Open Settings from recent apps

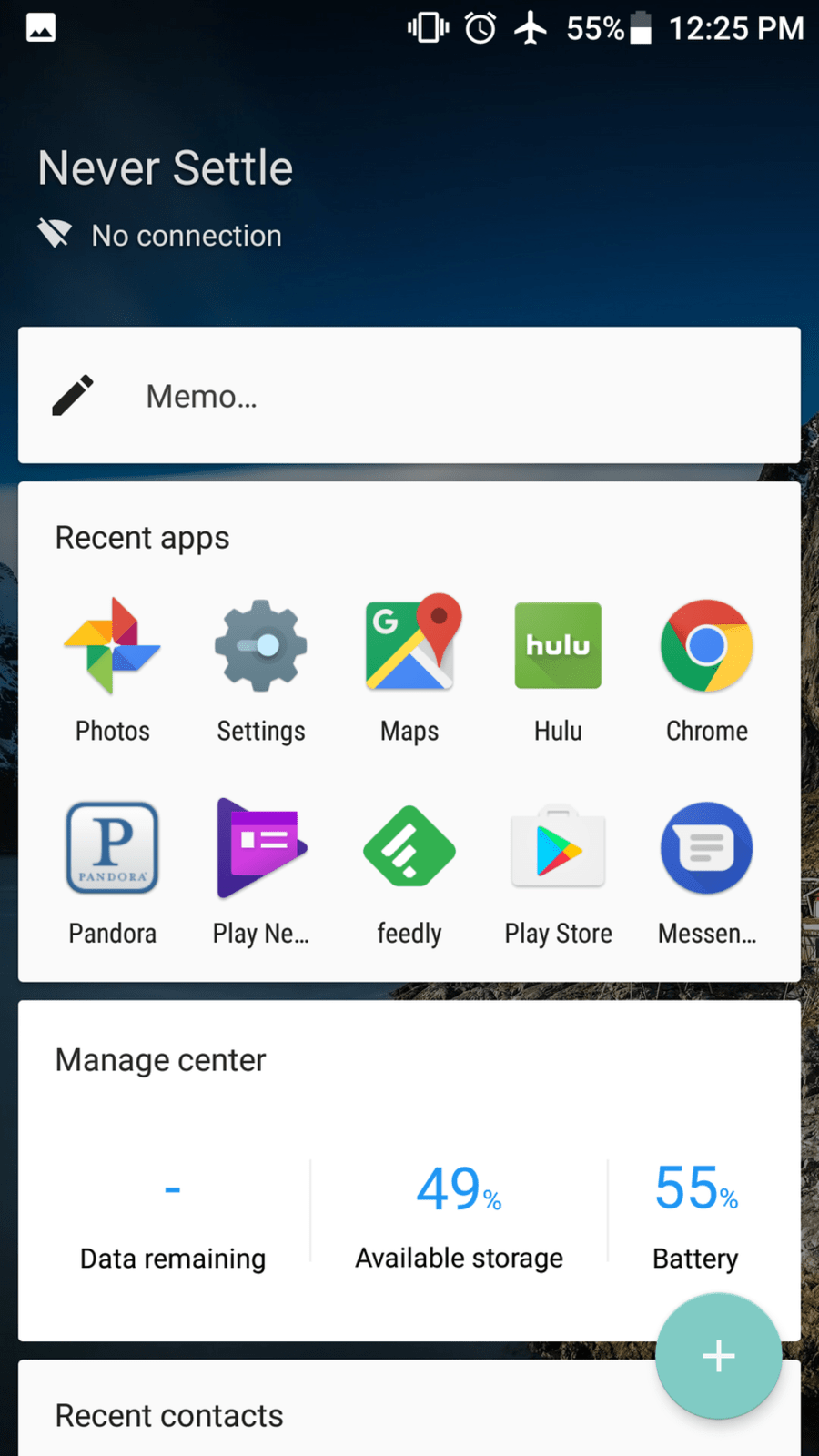point(261,671)
